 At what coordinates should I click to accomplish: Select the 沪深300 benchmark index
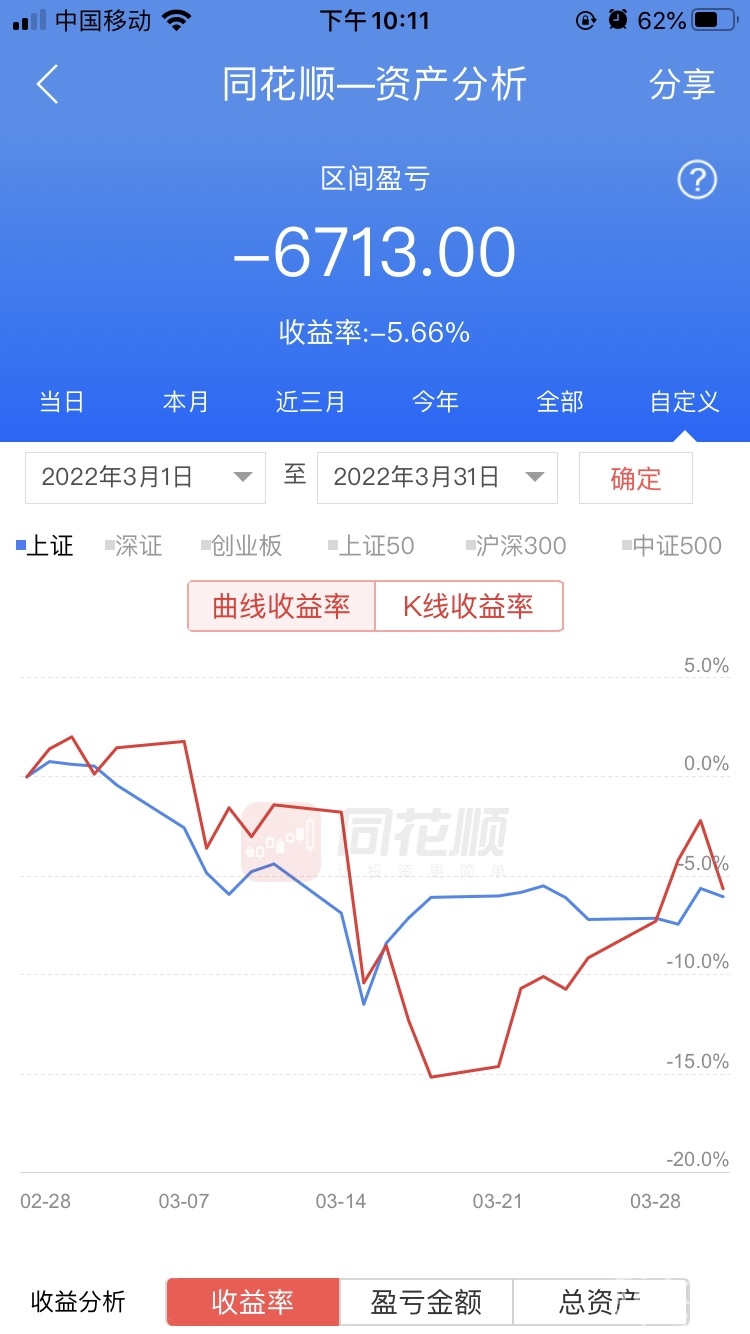pyautogui.click(x=520, y=546)
